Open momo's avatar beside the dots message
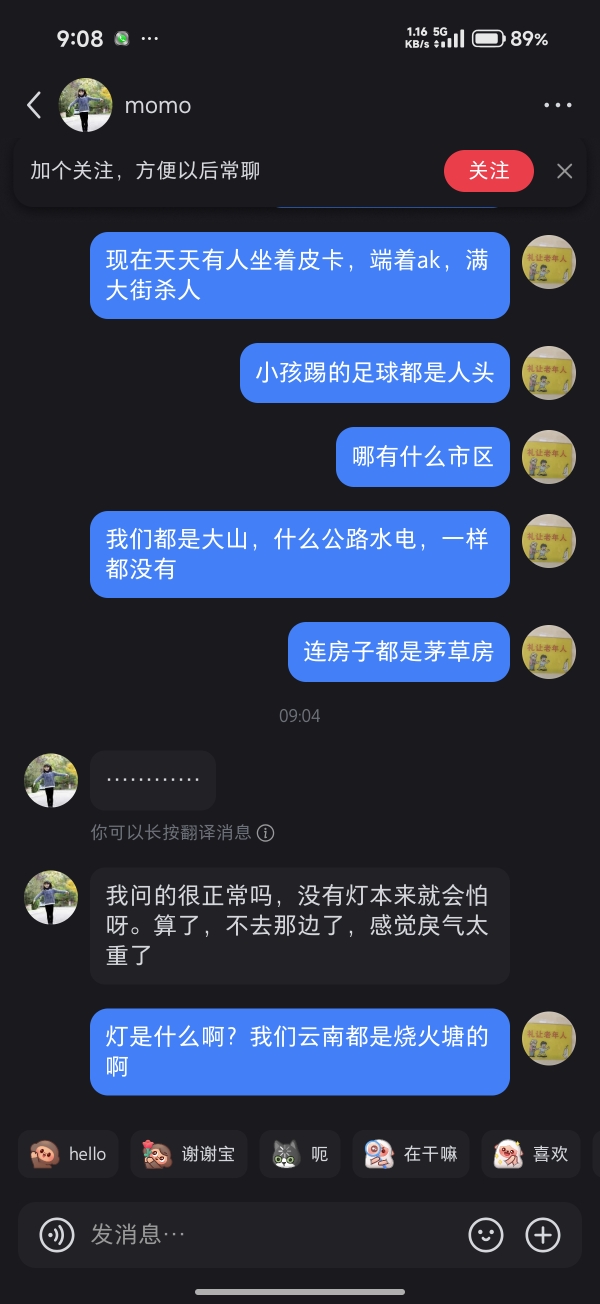The width and height of the screenshot is (600, 1304). point(51,780)
